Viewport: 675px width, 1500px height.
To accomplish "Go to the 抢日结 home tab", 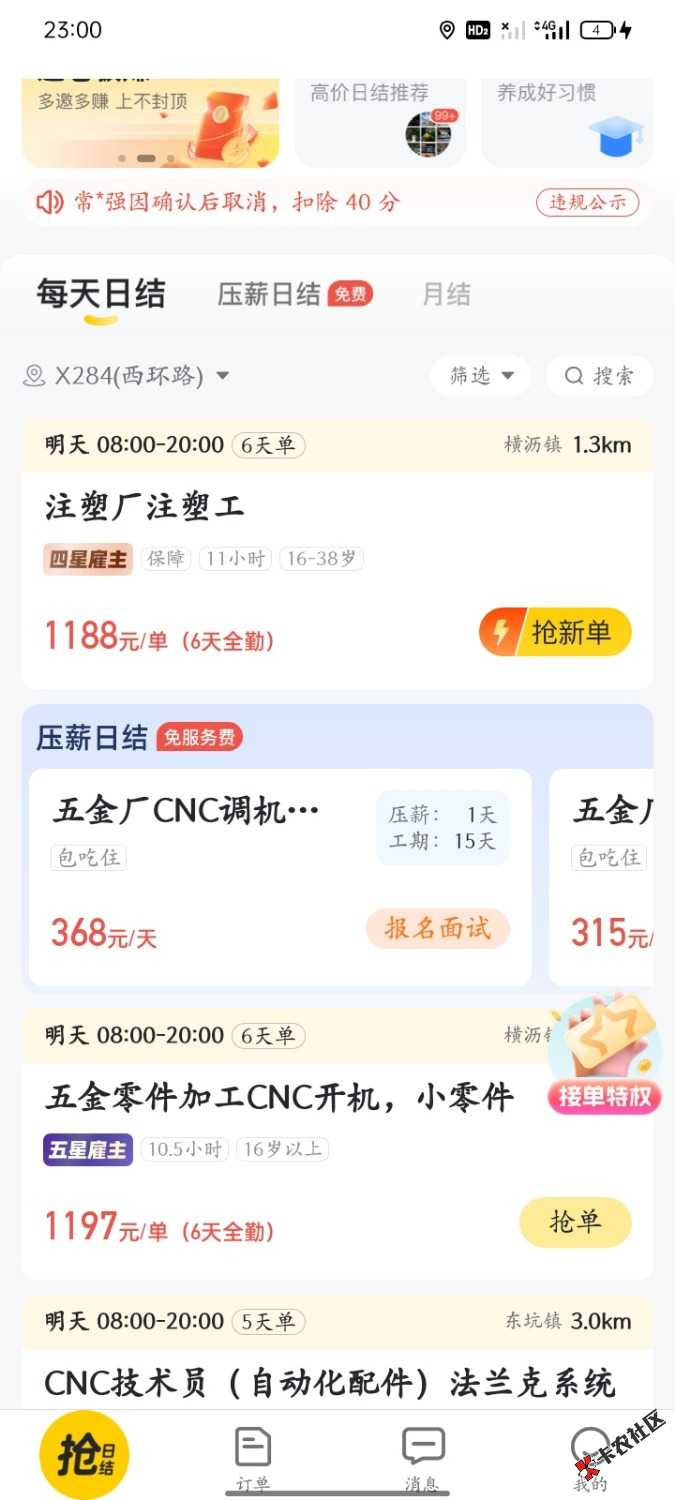I will (x=84, y=1455).
